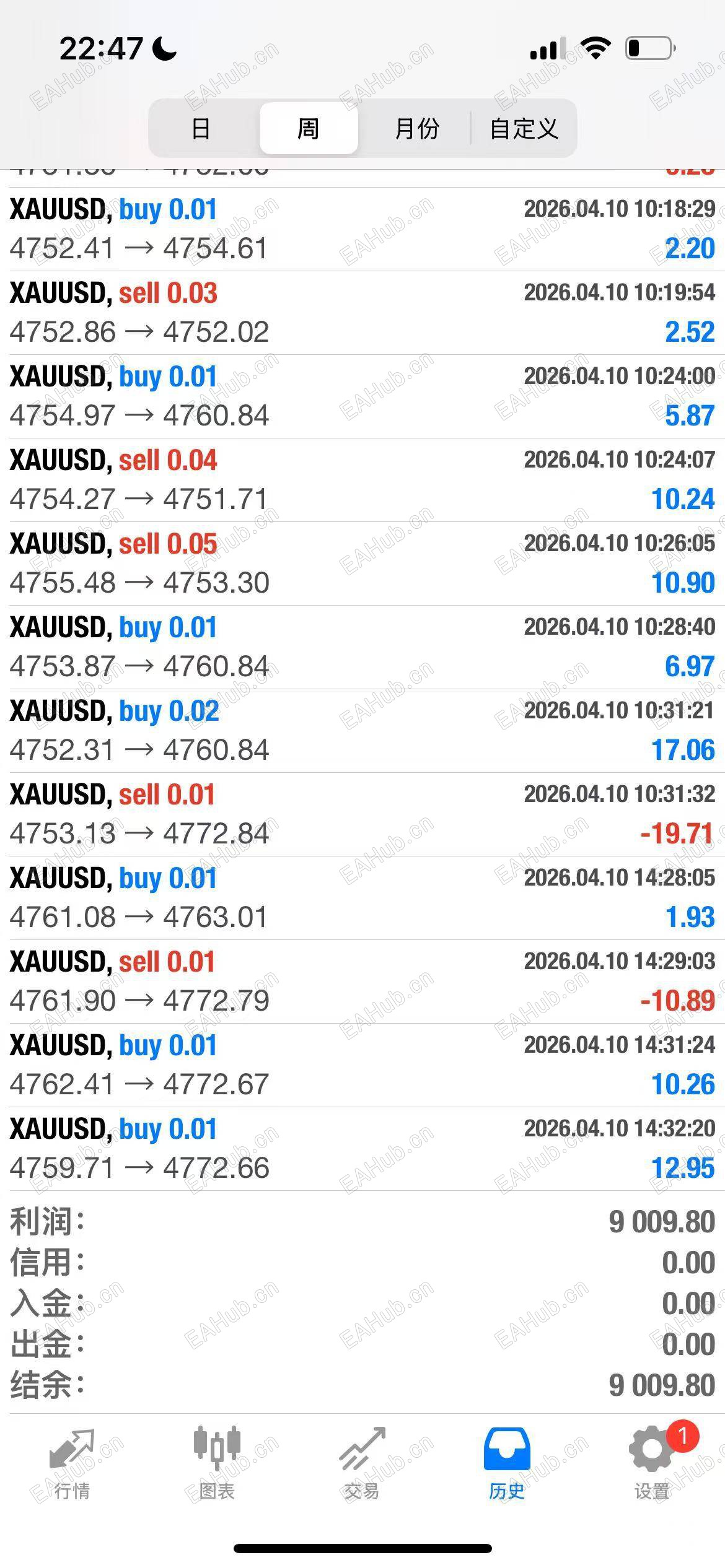Open the sell trade with -10.89 loss
The image size is (725, 1568).
362,982
